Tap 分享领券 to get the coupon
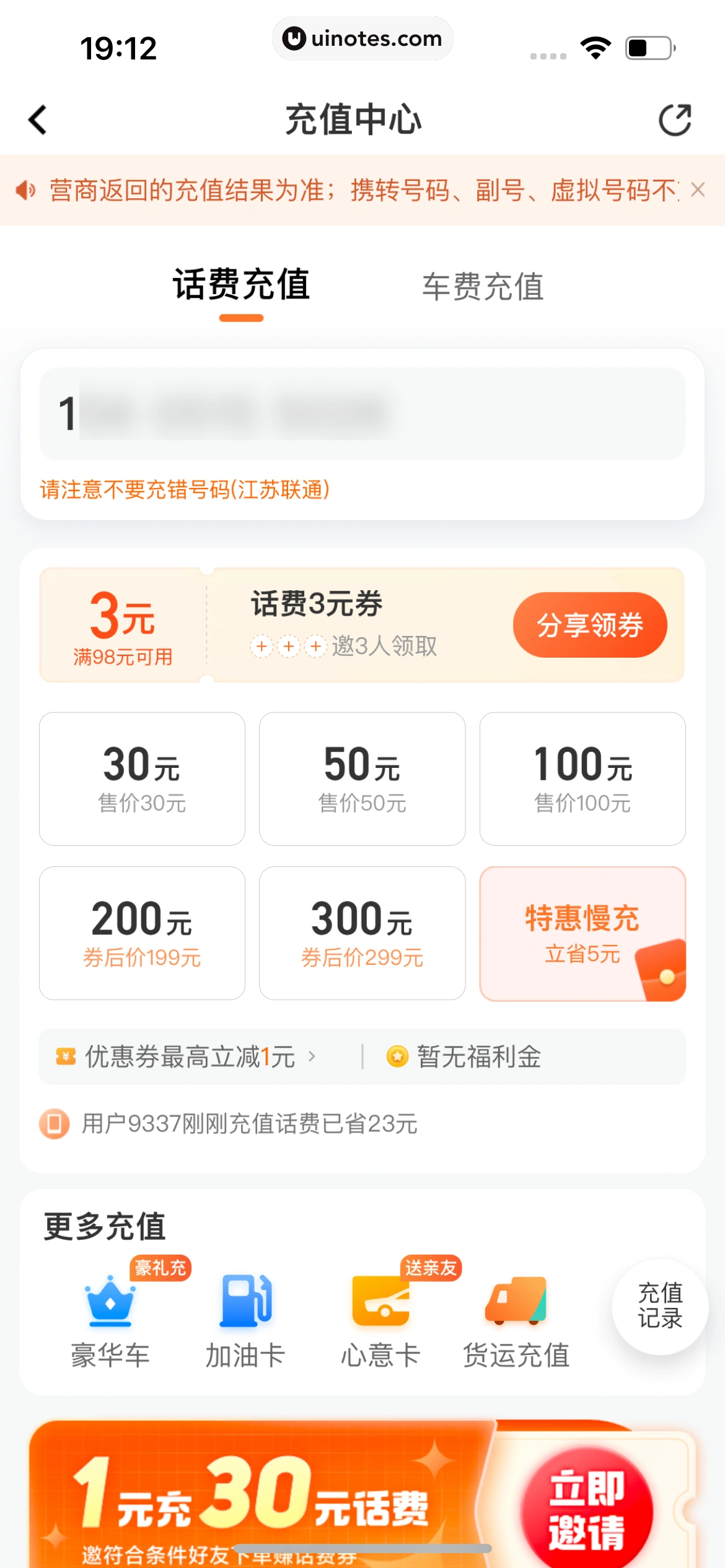This screenshot has width=725, height=1568. pyautogui.click(x=589, y=625)
